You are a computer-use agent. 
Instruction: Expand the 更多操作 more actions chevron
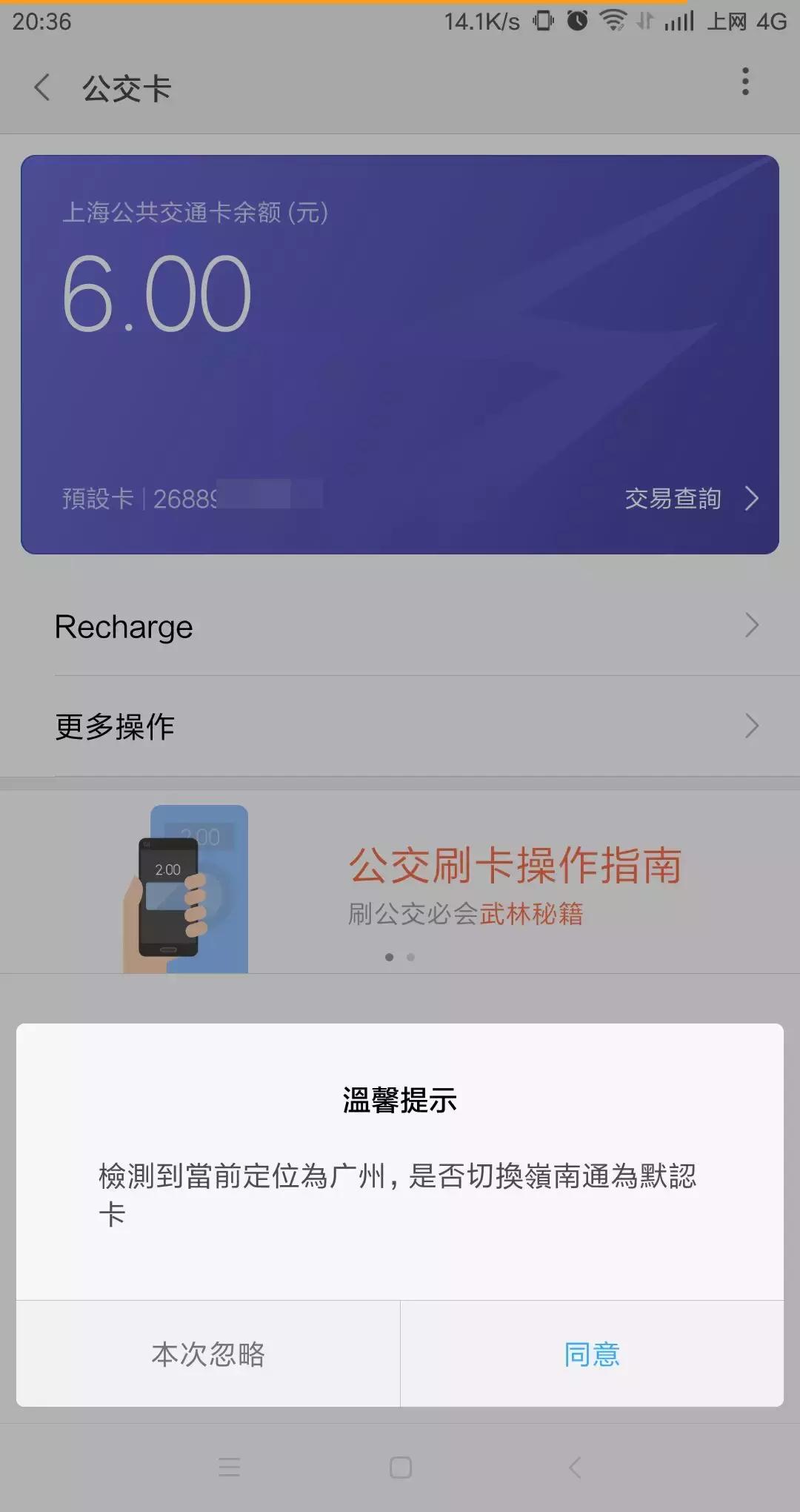coord(754,727)
